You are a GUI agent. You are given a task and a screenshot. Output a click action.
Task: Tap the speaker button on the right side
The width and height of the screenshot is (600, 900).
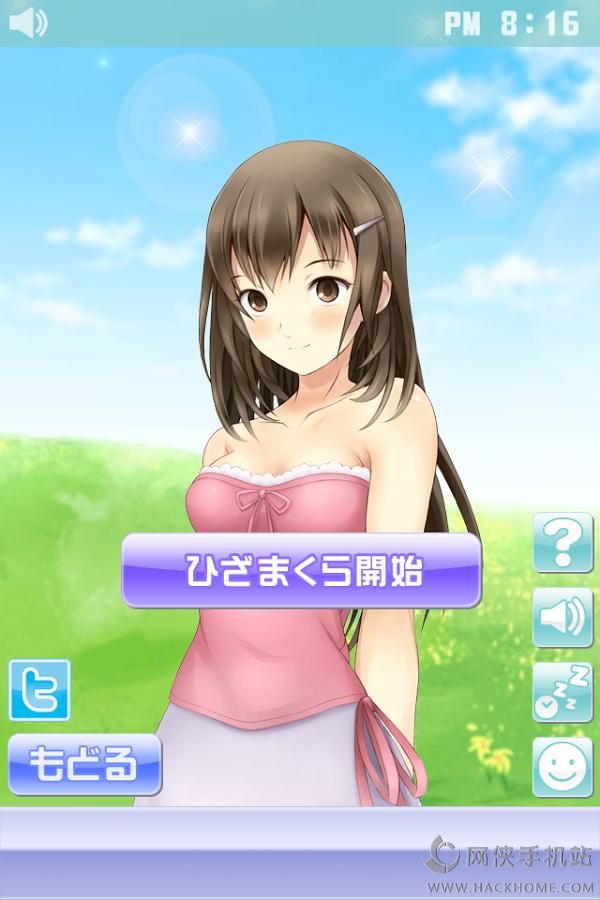[563, 619]
